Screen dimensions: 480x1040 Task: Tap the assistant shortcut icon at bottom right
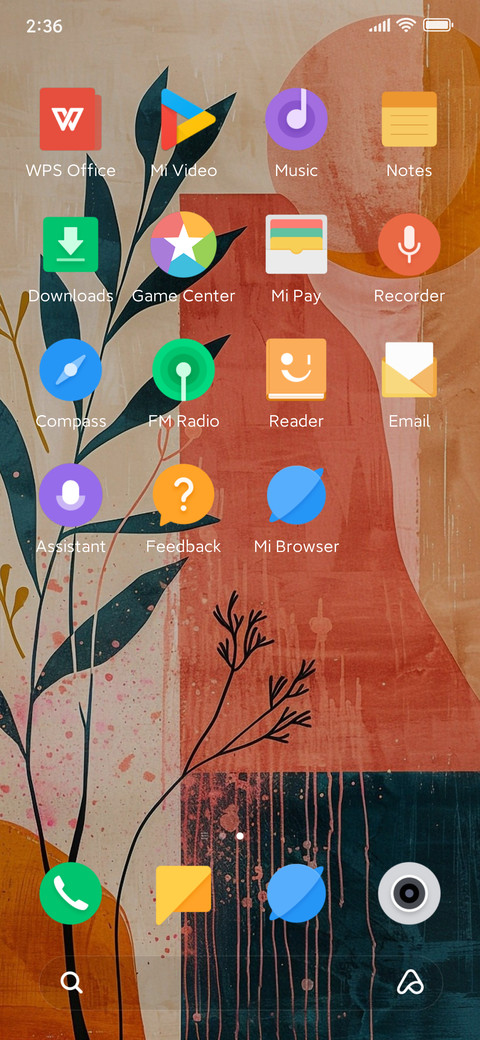click(410, 982)
